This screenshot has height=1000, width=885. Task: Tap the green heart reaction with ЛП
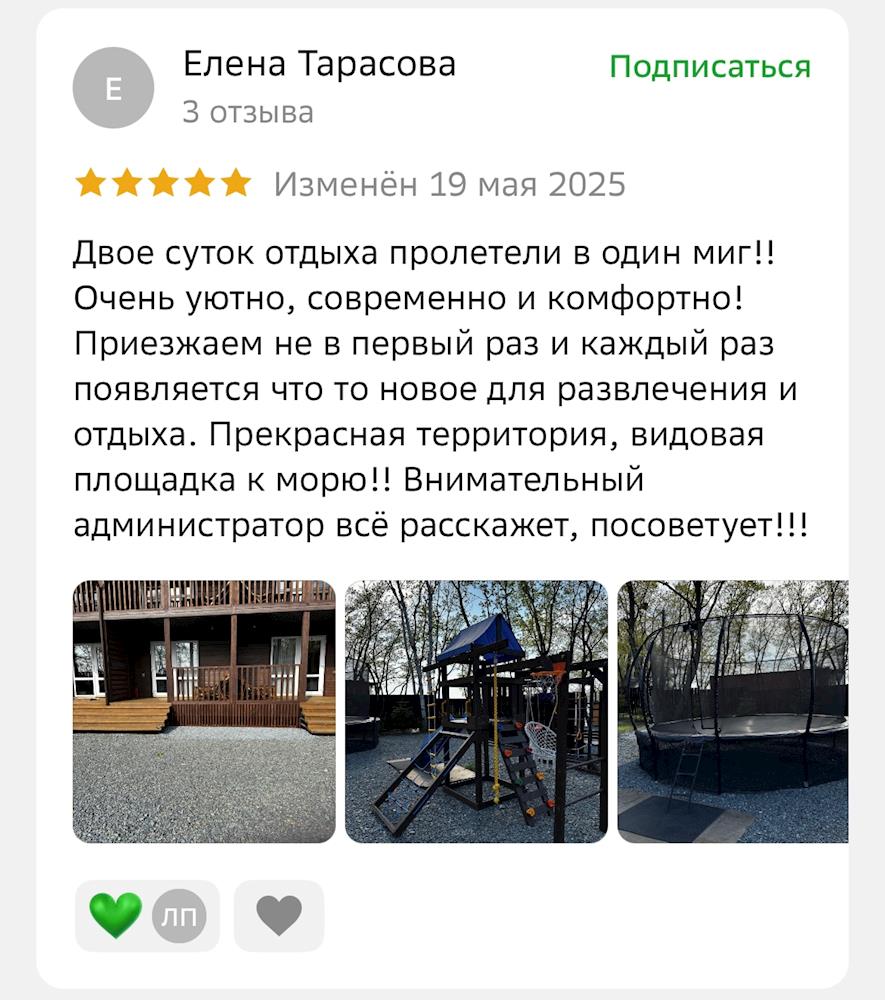click(147, 915)
